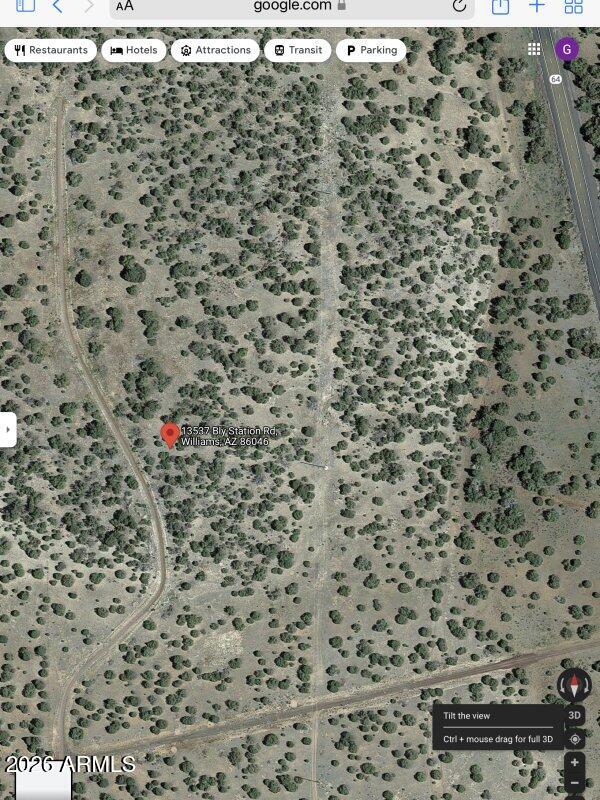600x800 pixels.
Task: Expand the collapsed side panel
Action: pos(8,429)
